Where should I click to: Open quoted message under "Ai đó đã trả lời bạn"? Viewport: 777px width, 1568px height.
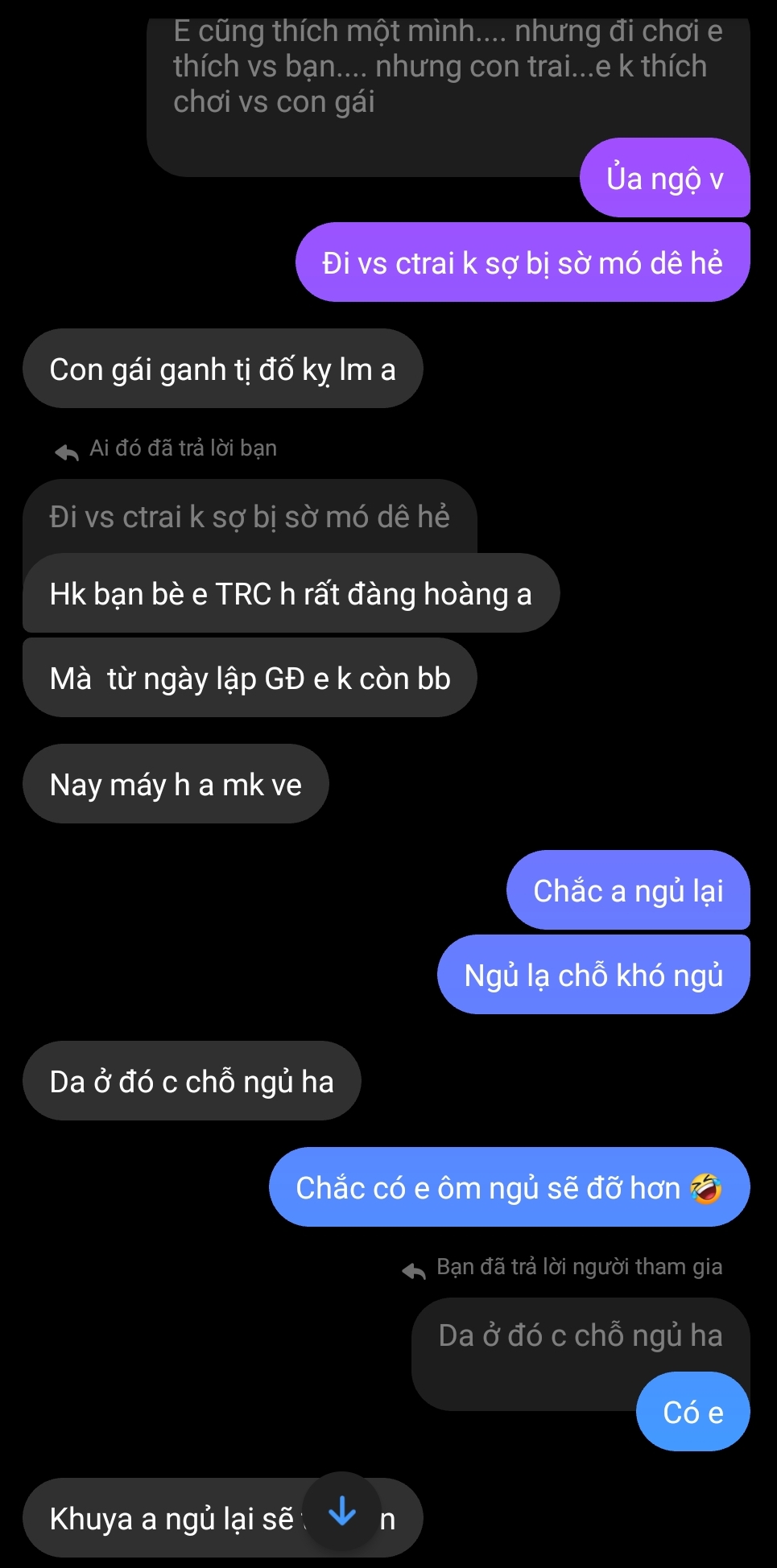[250, 517]
